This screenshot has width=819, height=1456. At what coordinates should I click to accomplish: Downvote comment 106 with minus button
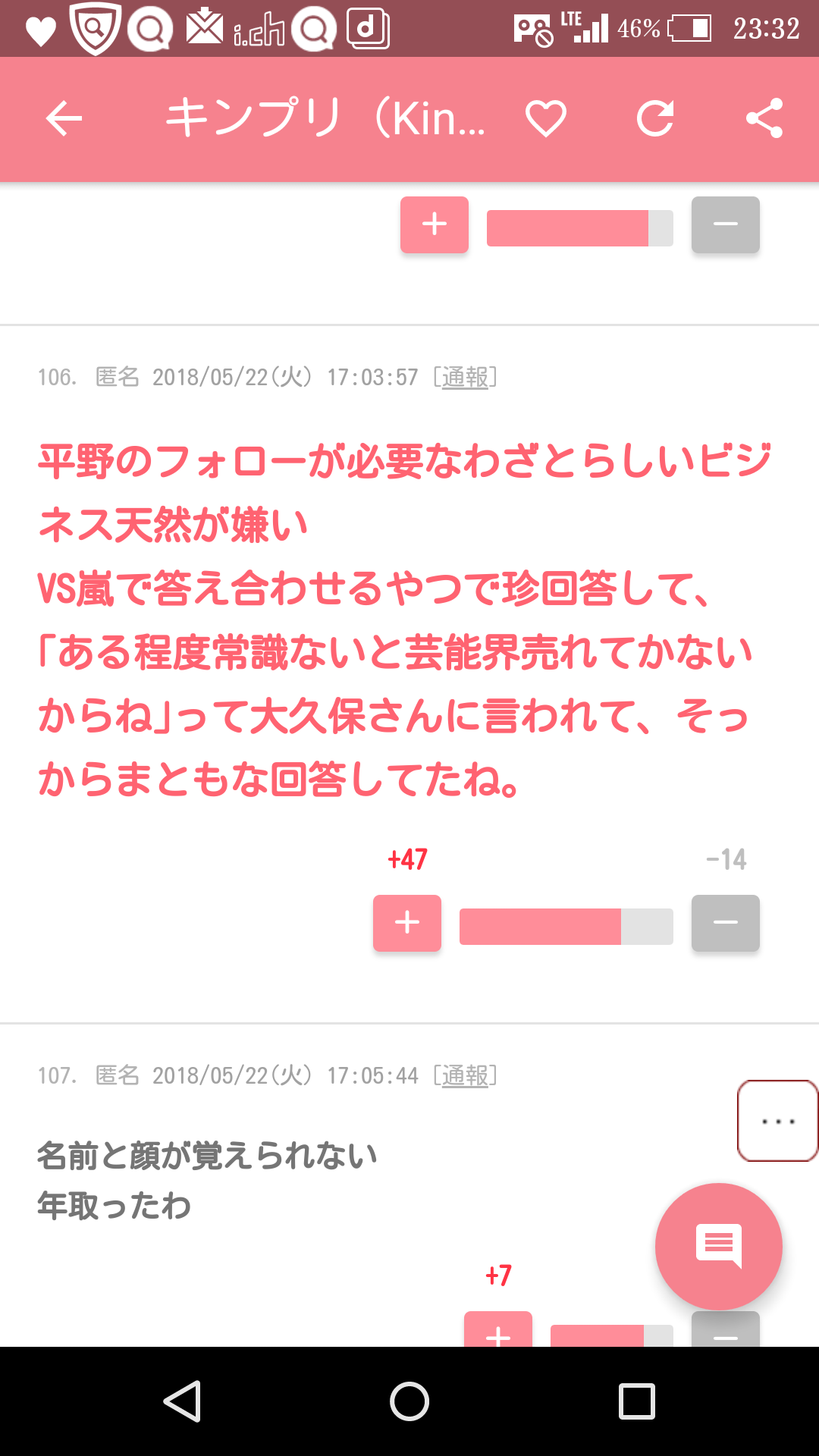[725, 923]
